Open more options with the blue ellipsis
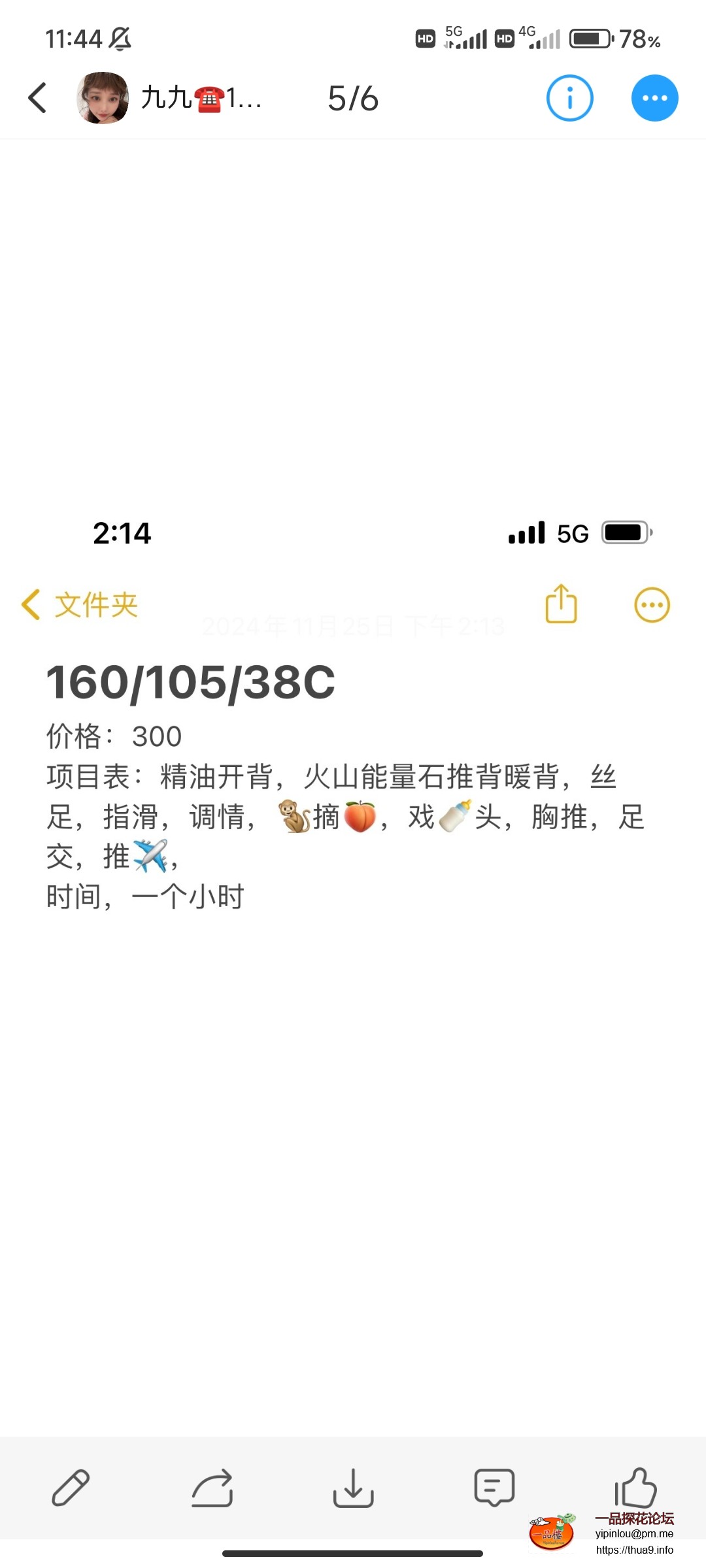Image resolution: width=706 pixels, height=1568 pixels. 655,98
